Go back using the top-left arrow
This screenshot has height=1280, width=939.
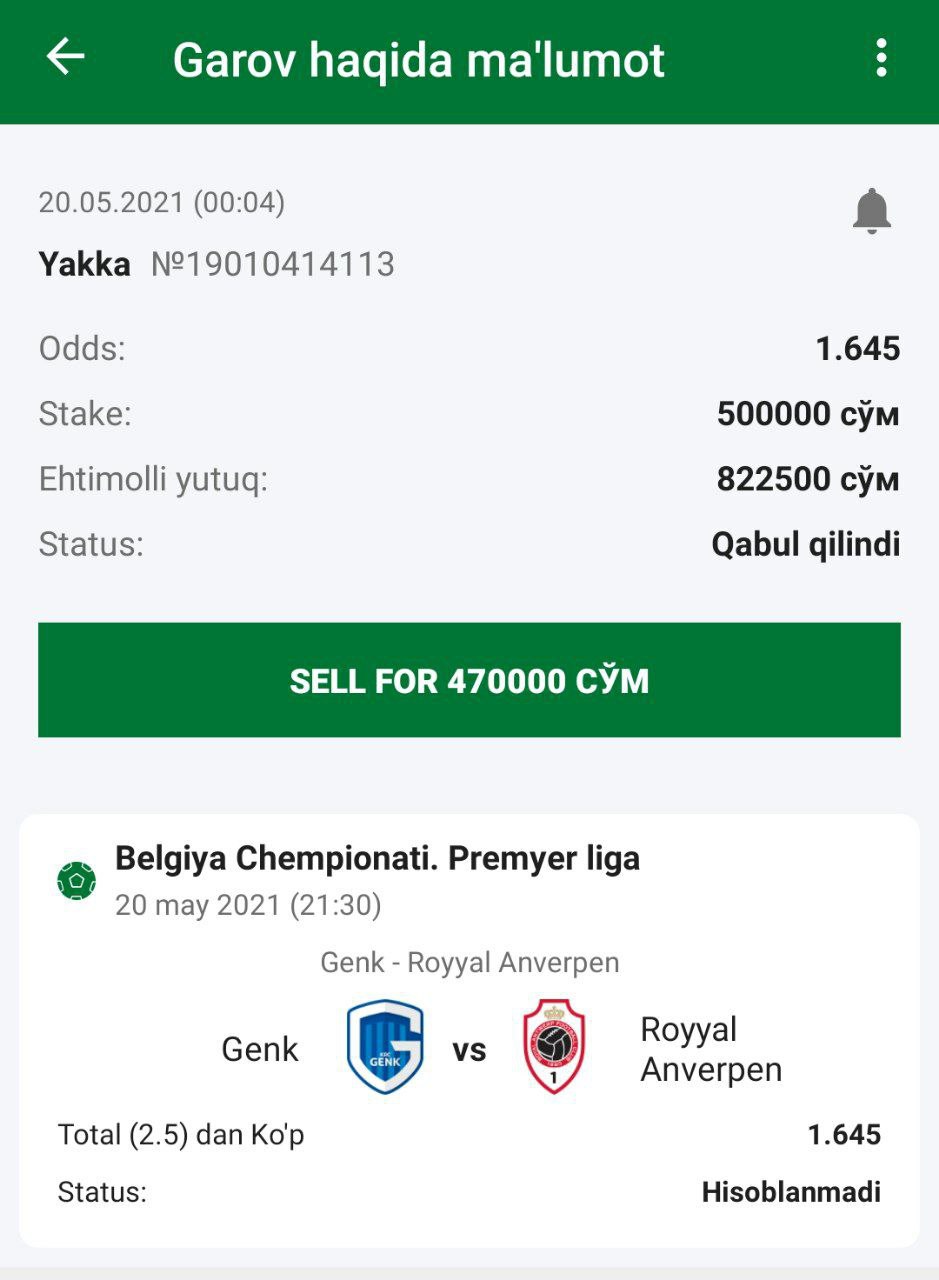click(66, 57)
